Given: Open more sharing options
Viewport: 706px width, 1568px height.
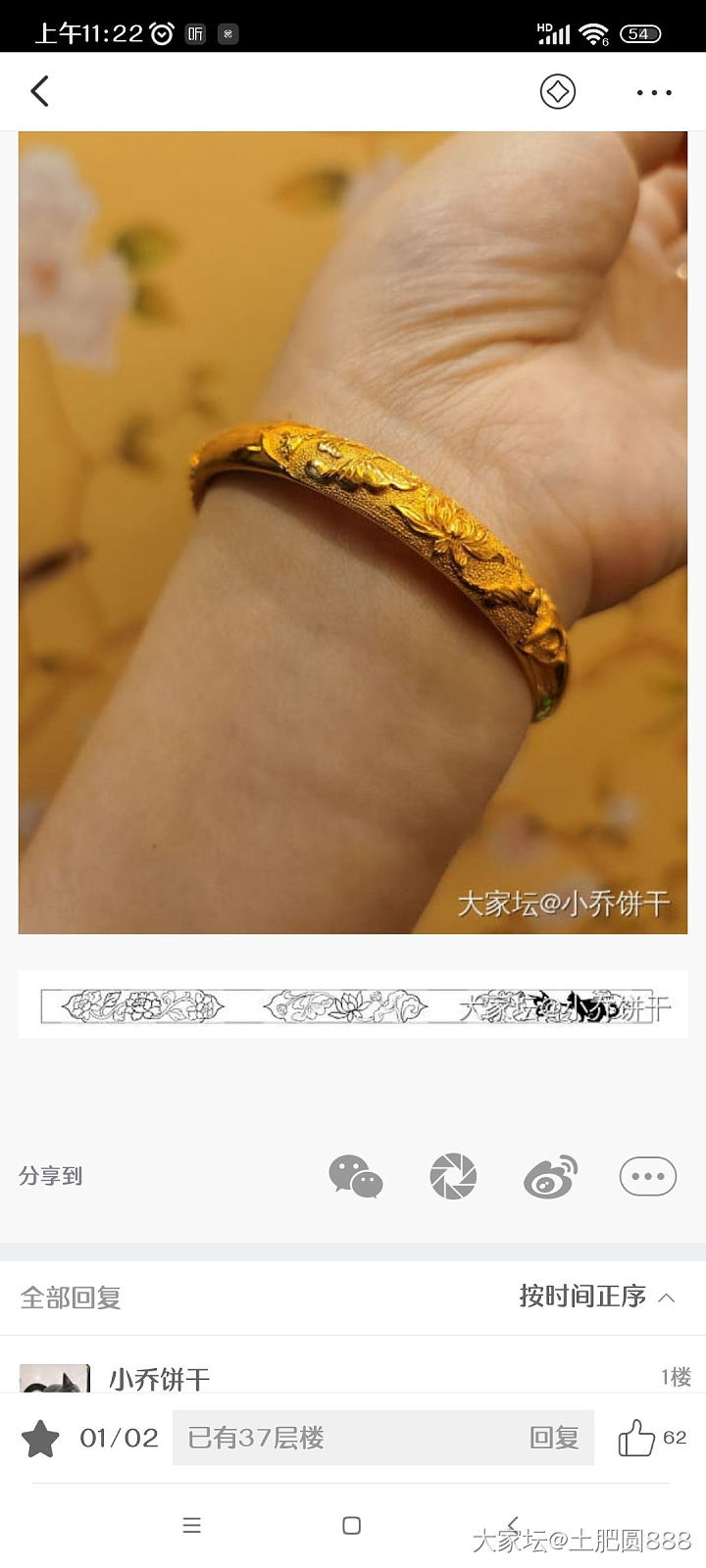Looking at the screenshot, I should click(x=647, y=1176).
